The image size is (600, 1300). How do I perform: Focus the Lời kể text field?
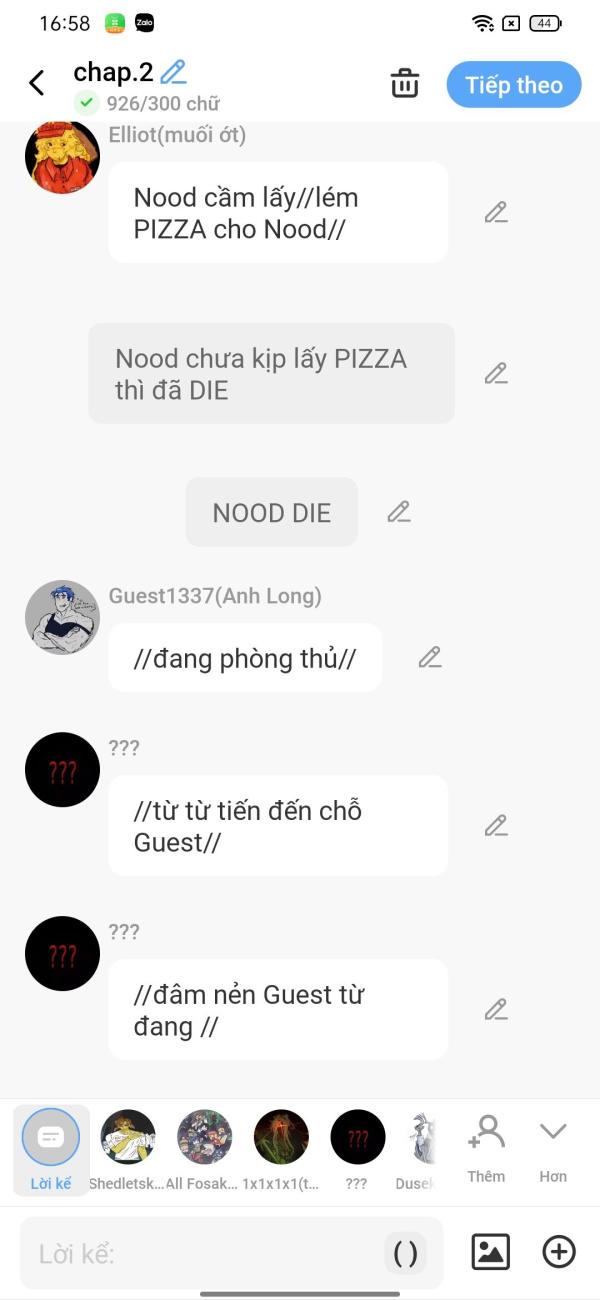[200, 1253]
